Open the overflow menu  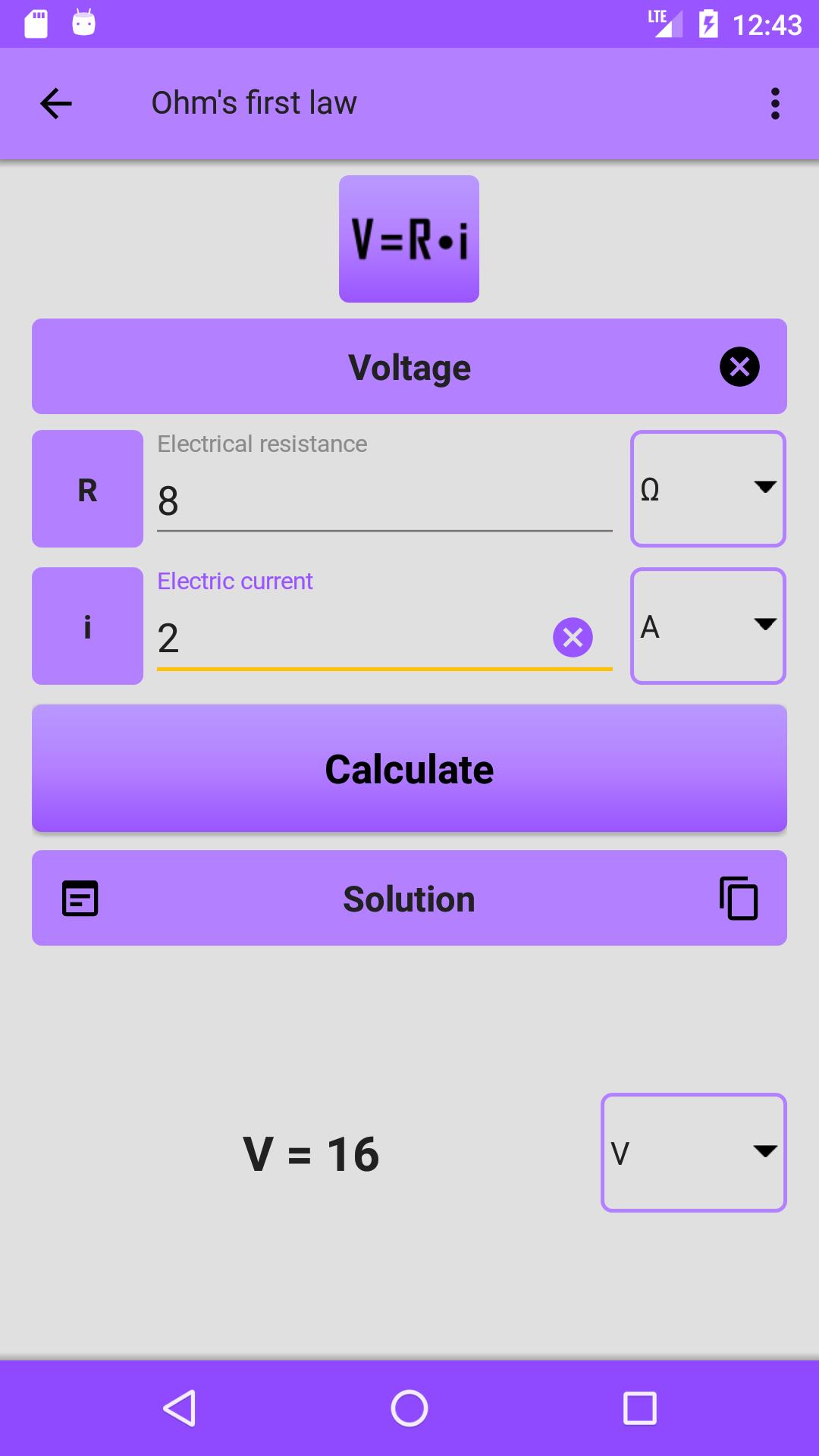coord(775,104)
